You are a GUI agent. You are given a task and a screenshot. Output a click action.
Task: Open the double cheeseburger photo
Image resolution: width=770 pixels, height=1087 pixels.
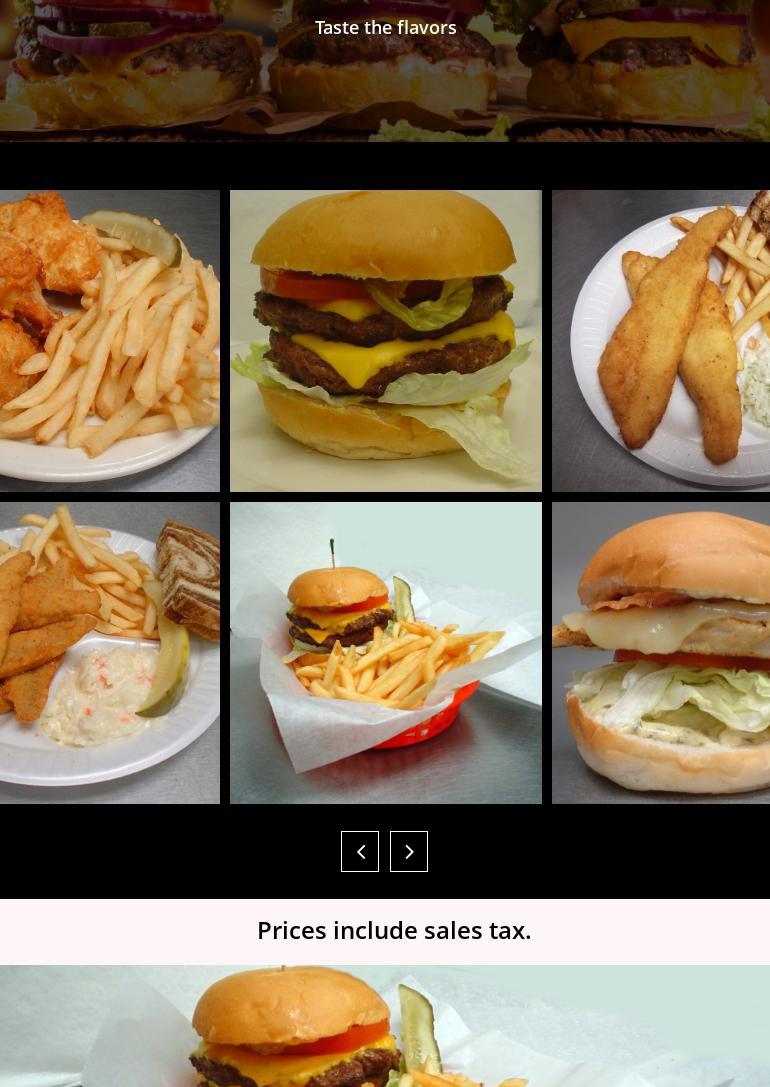(386, 341)
